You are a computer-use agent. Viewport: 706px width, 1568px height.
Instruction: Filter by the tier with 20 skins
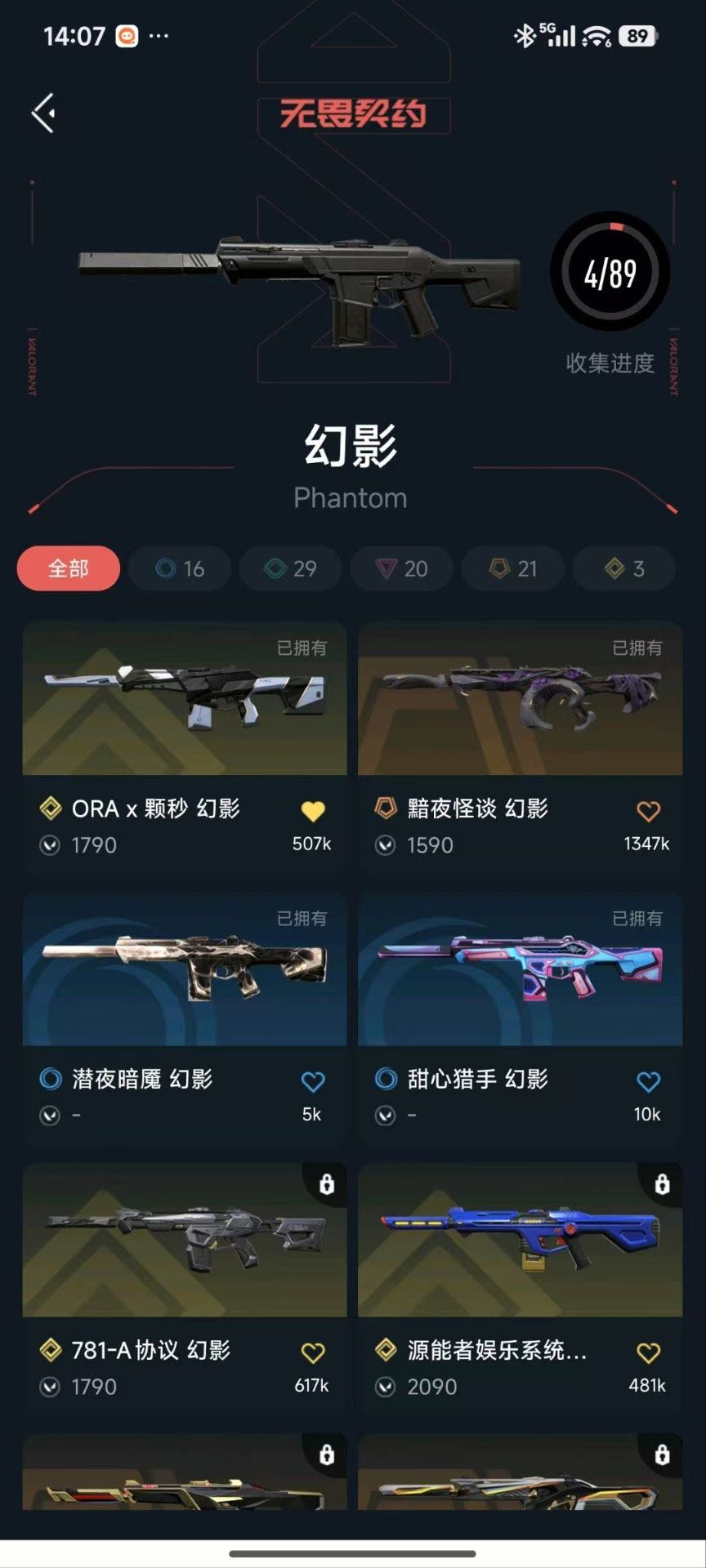coord(402,568)
